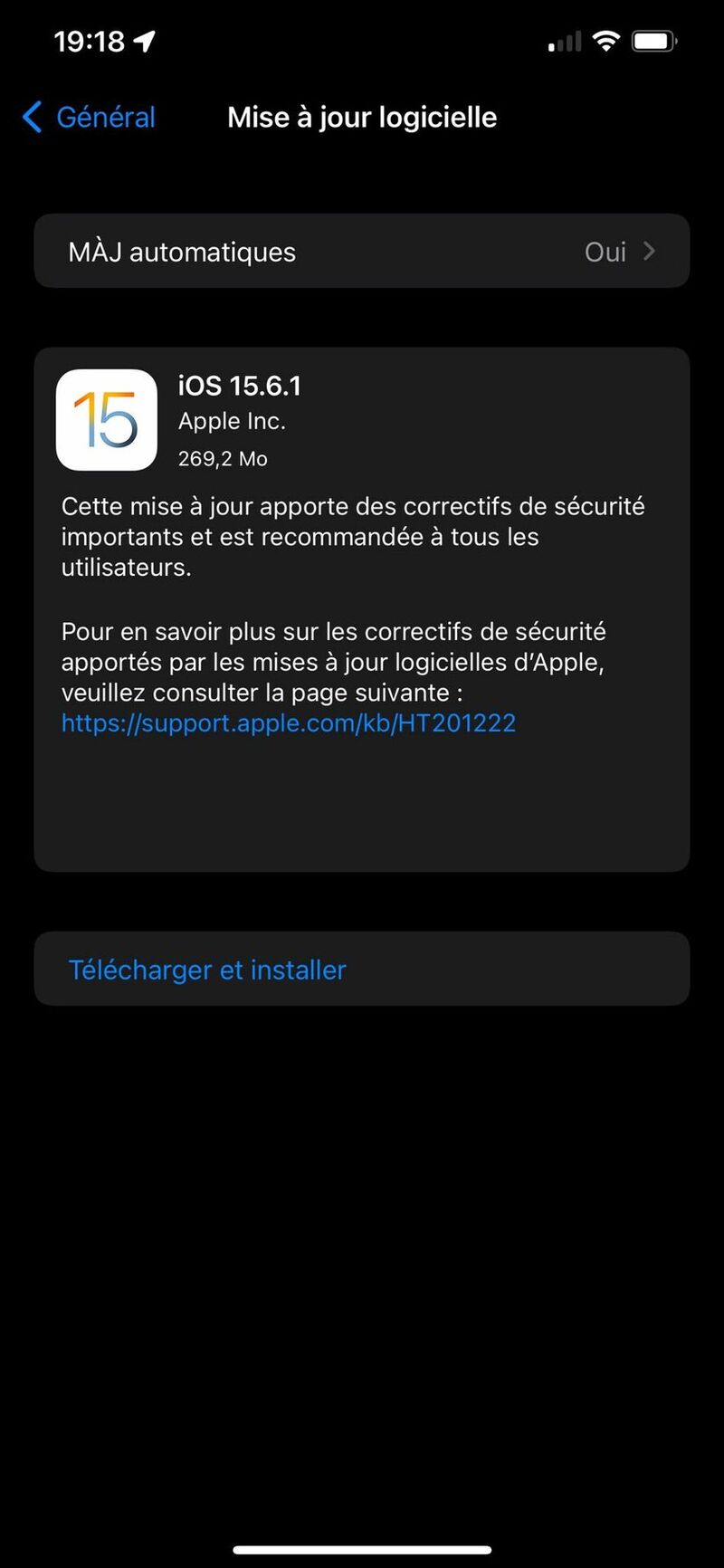Click the Wi-Fi status icon
The width and height of the screenshot is (724, 1568).
point(605,40)
